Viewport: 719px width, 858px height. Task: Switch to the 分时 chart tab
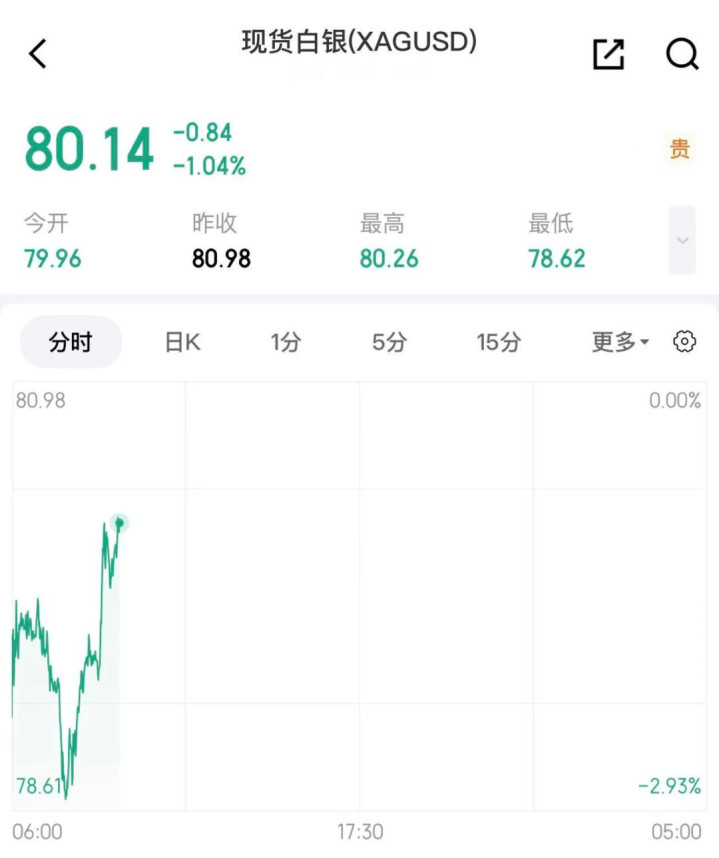pos(70,342)
